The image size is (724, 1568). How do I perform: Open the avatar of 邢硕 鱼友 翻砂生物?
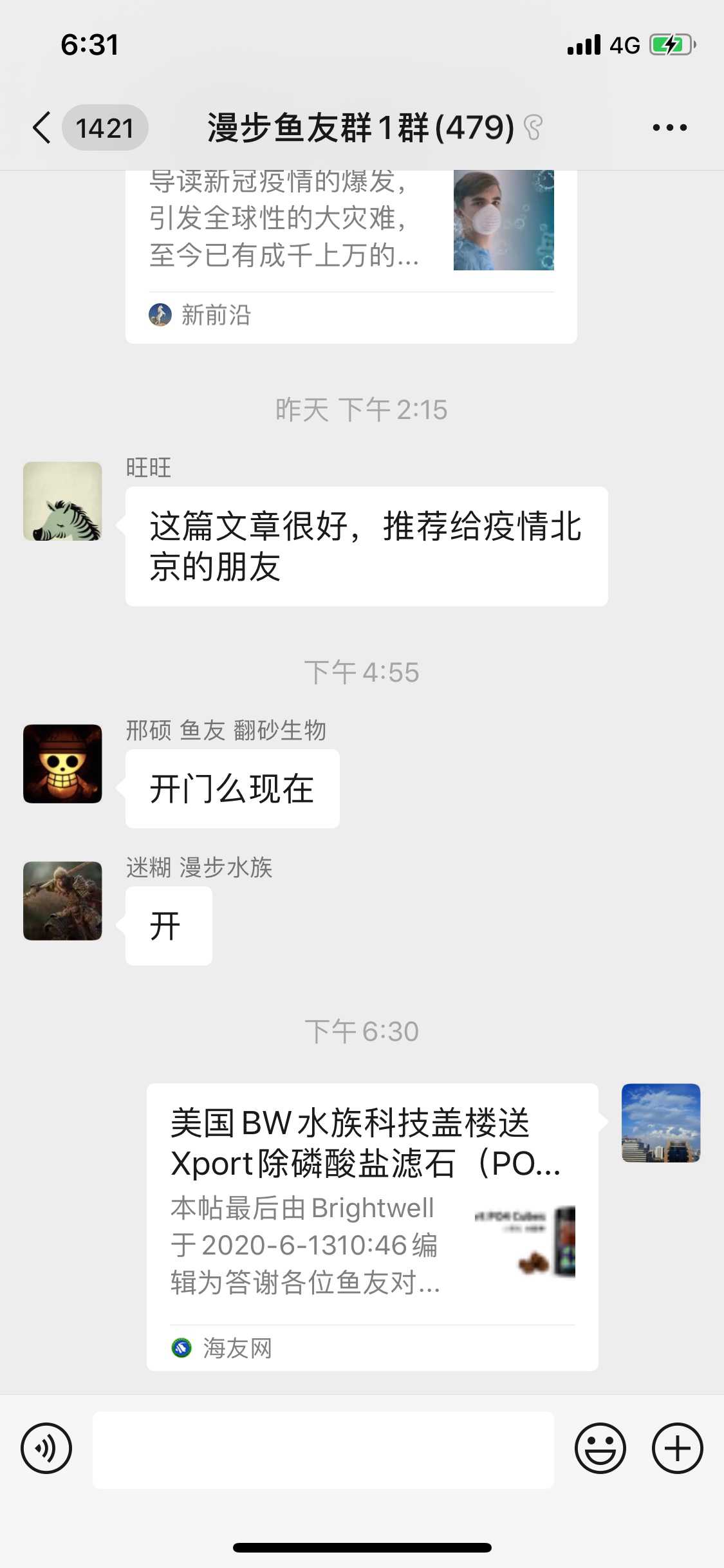tap(62, 763)
